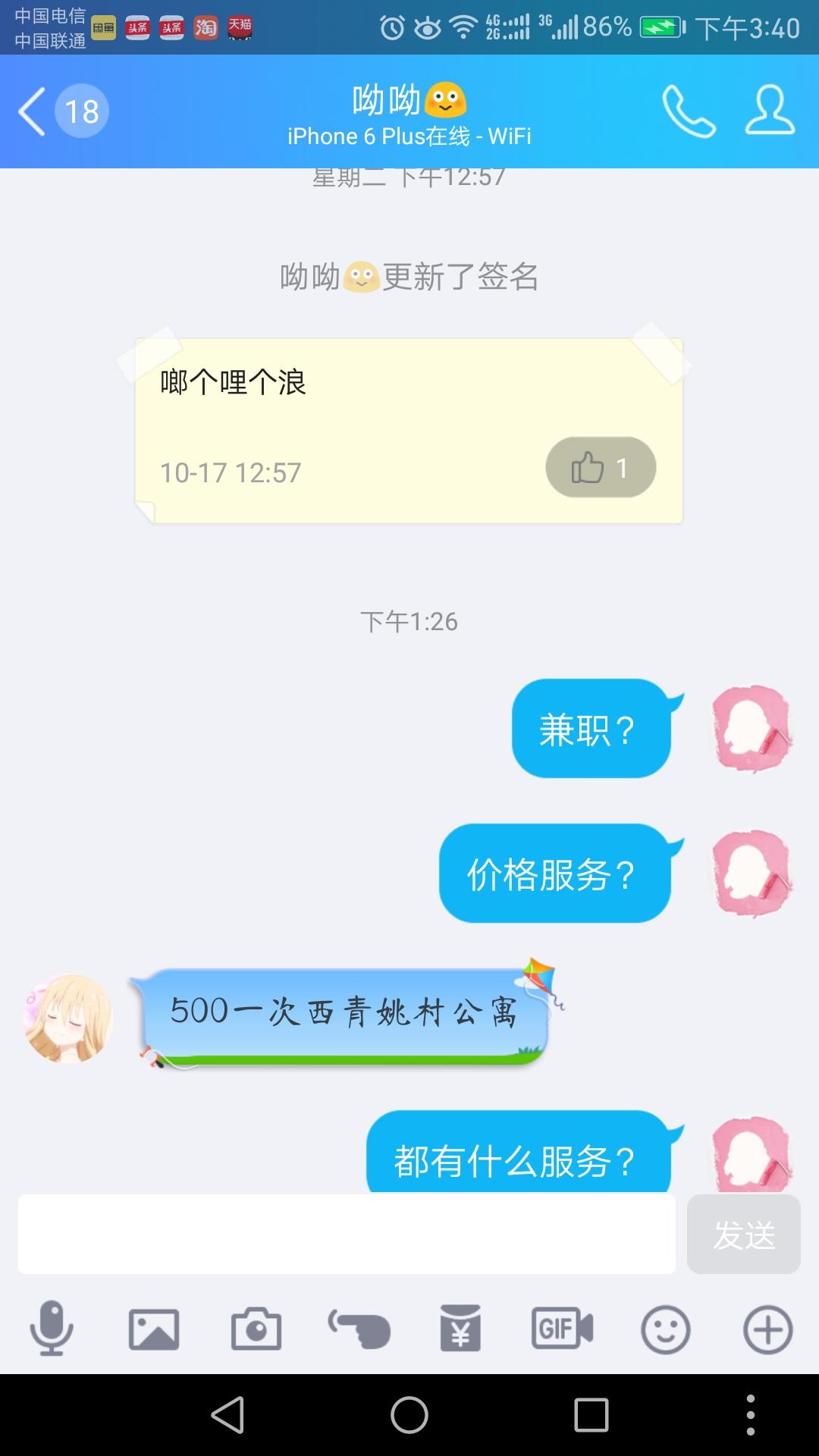Tap the message input field

tap(347, 1234)
